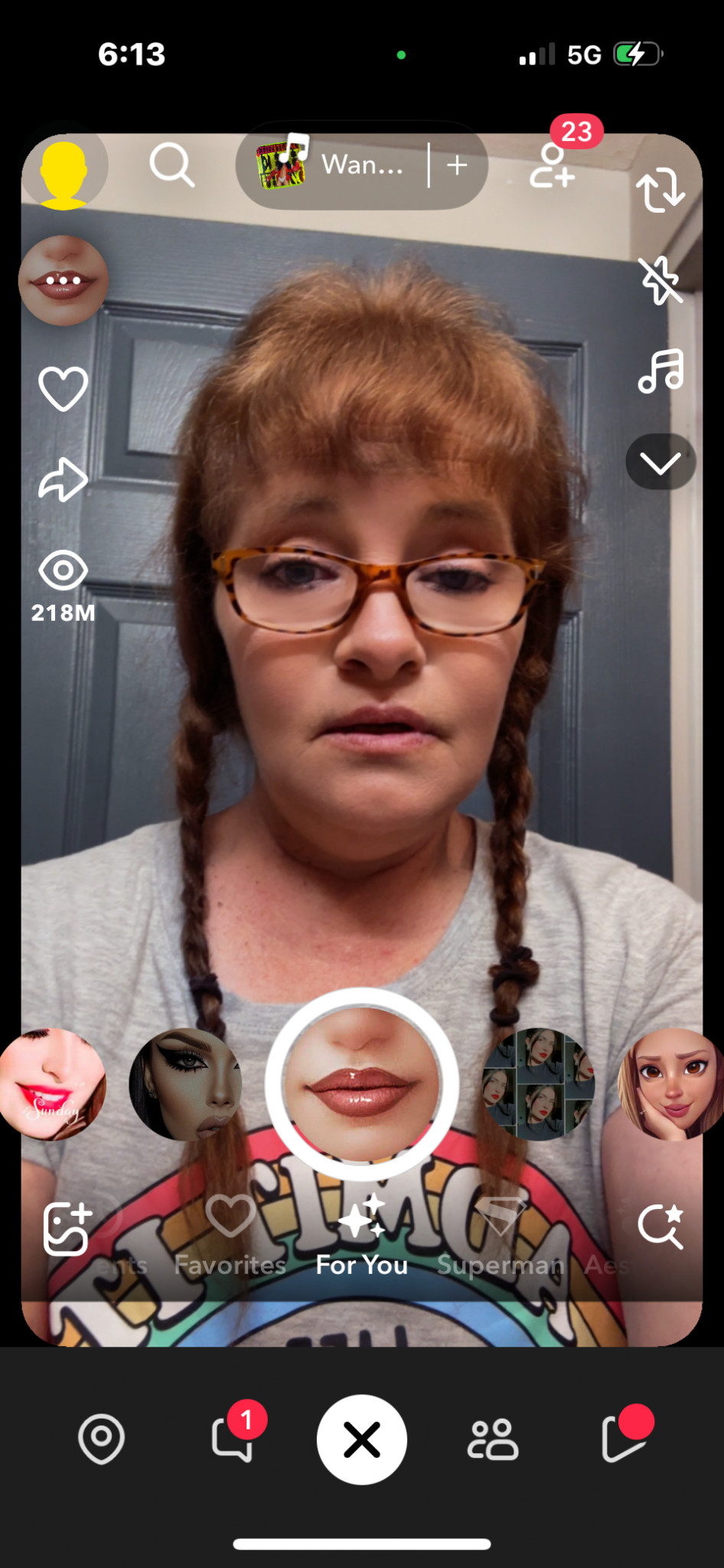Expand more camera tools chevron
The height and width of the screenshot is (1568, 724).
tap(660, 462)
